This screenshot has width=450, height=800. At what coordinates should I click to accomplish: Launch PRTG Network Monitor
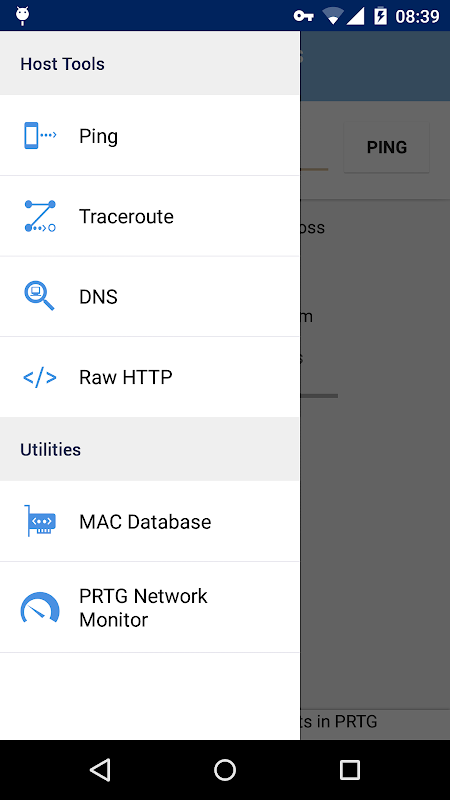(149, 607)
